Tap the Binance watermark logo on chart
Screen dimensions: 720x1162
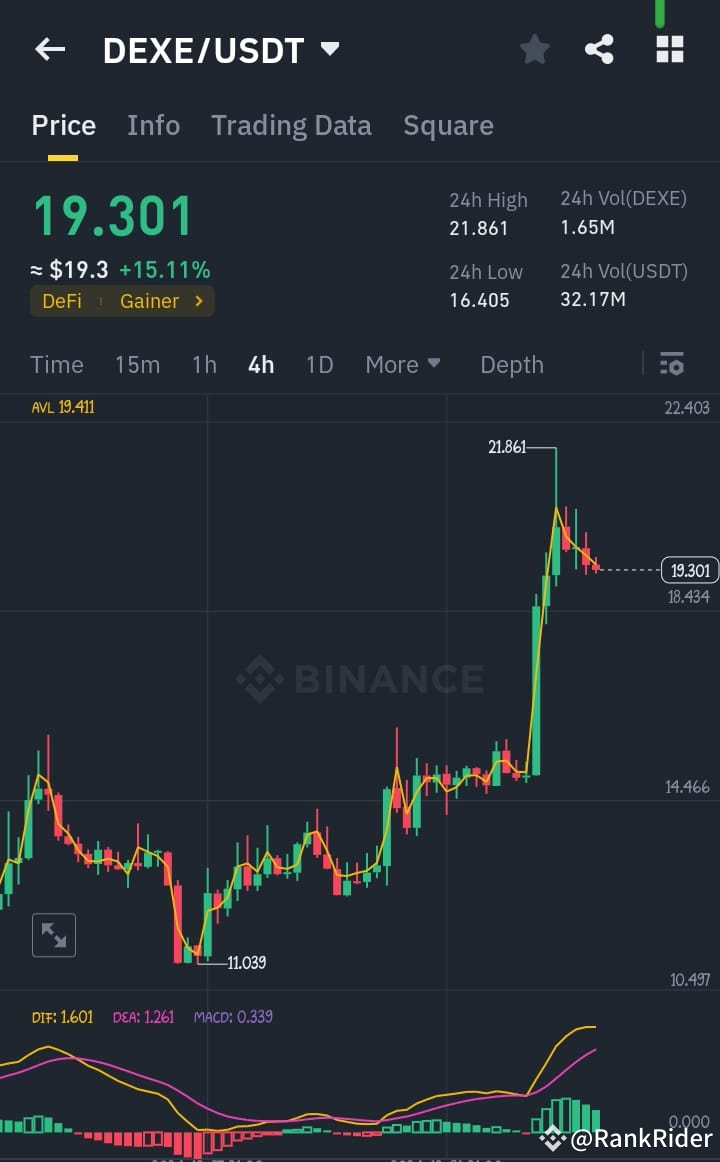362,678
